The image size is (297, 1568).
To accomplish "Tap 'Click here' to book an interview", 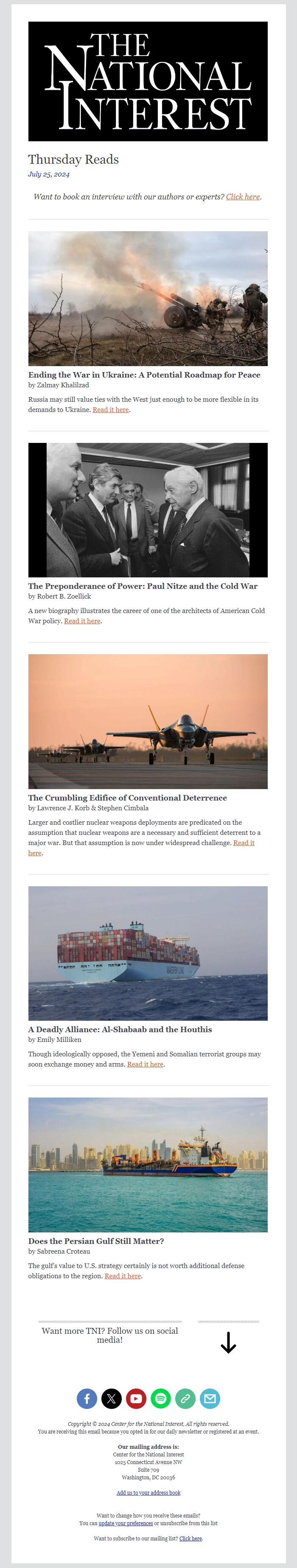I will tap(242, 196).
